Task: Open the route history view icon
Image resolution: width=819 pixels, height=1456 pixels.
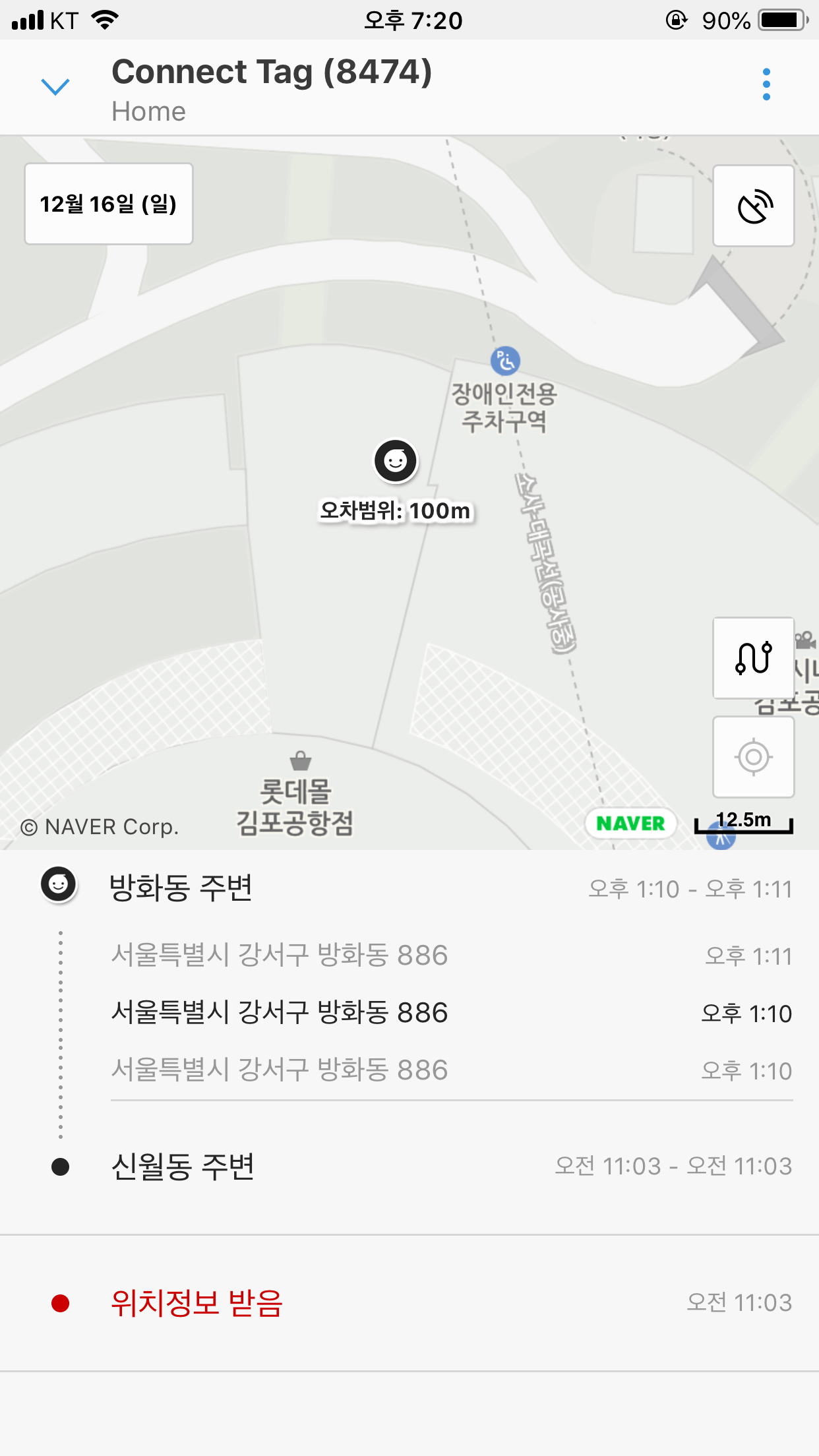Action: 754,659
